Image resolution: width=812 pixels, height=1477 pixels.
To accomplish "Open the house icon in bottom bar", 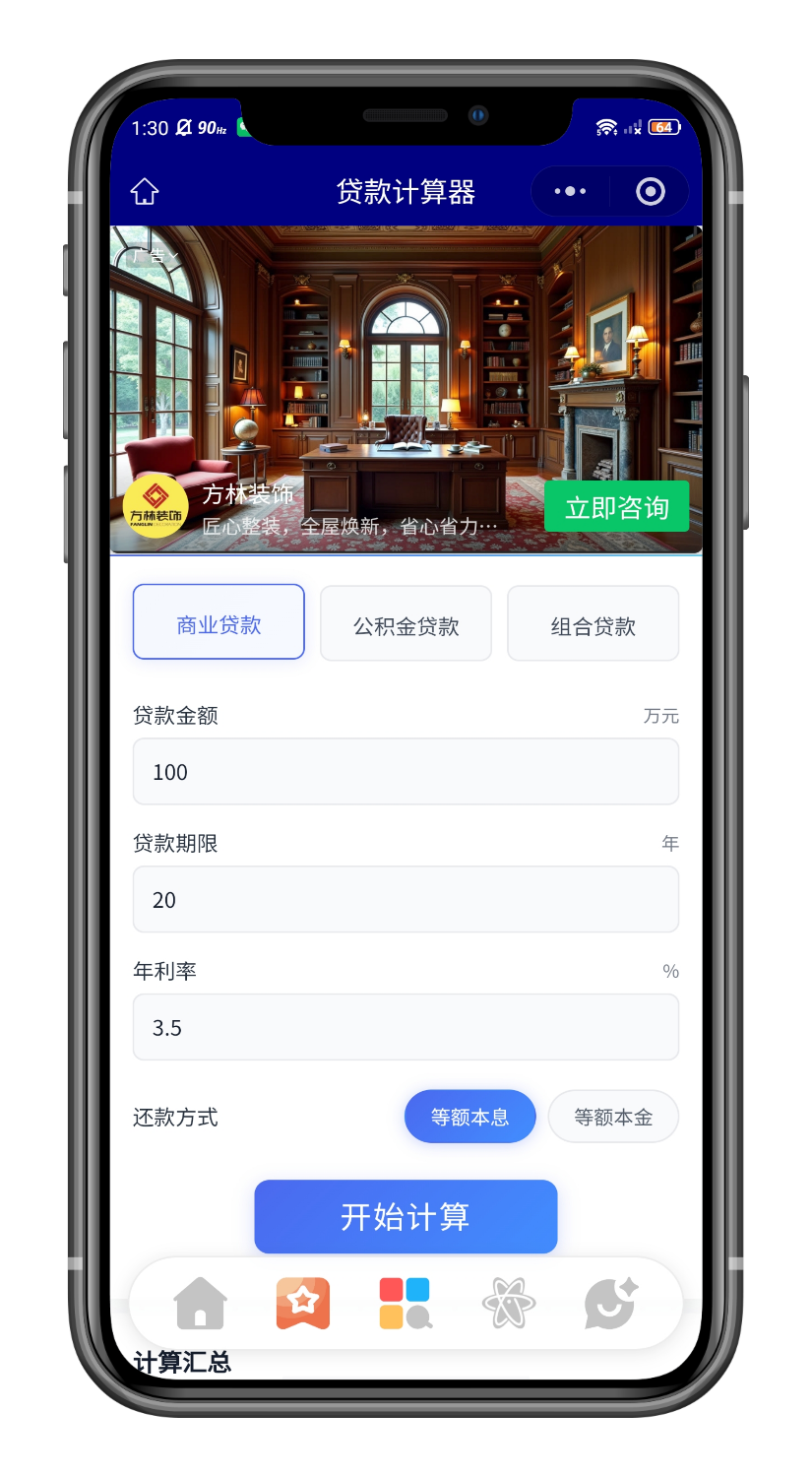I will tap(201, 1303).
